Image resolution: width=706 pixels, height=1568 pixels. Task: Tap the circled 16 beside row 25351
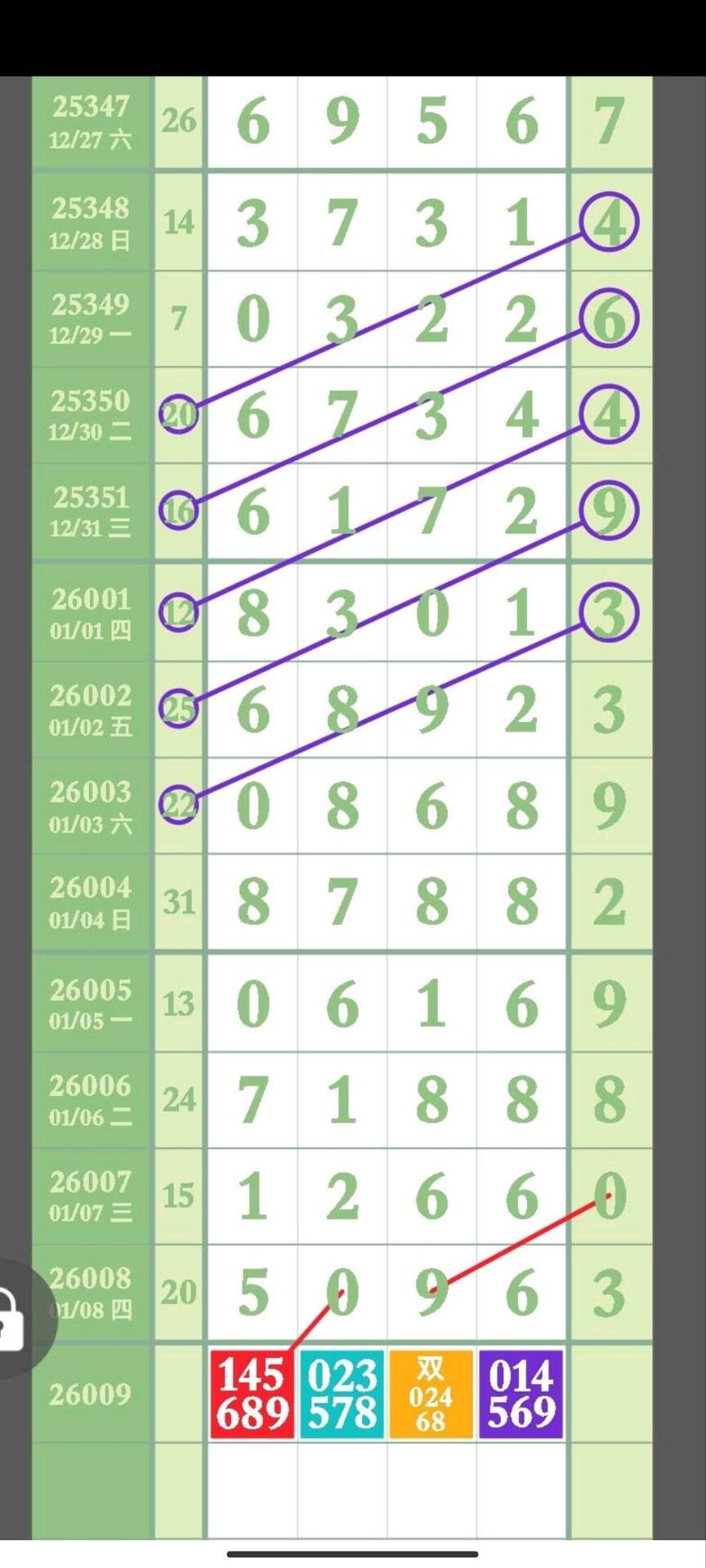(180, 510)
